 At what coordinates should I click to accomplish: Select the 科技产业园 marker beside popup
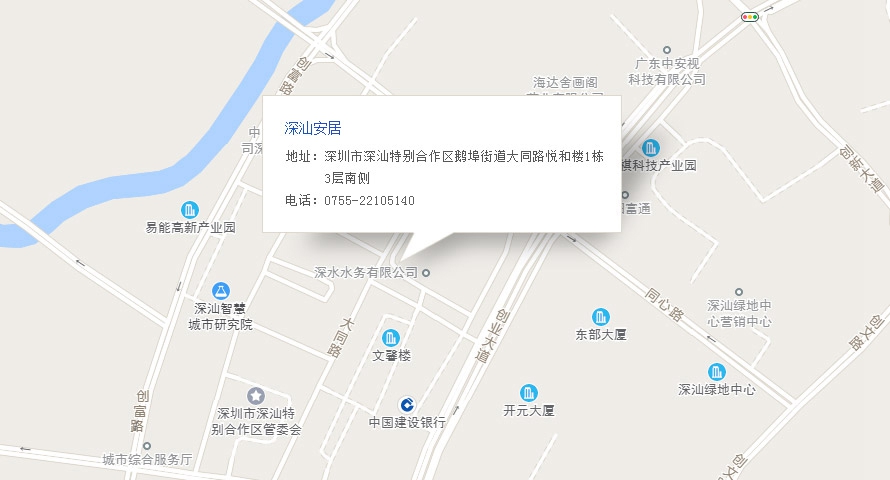click(x=651, y=148)
